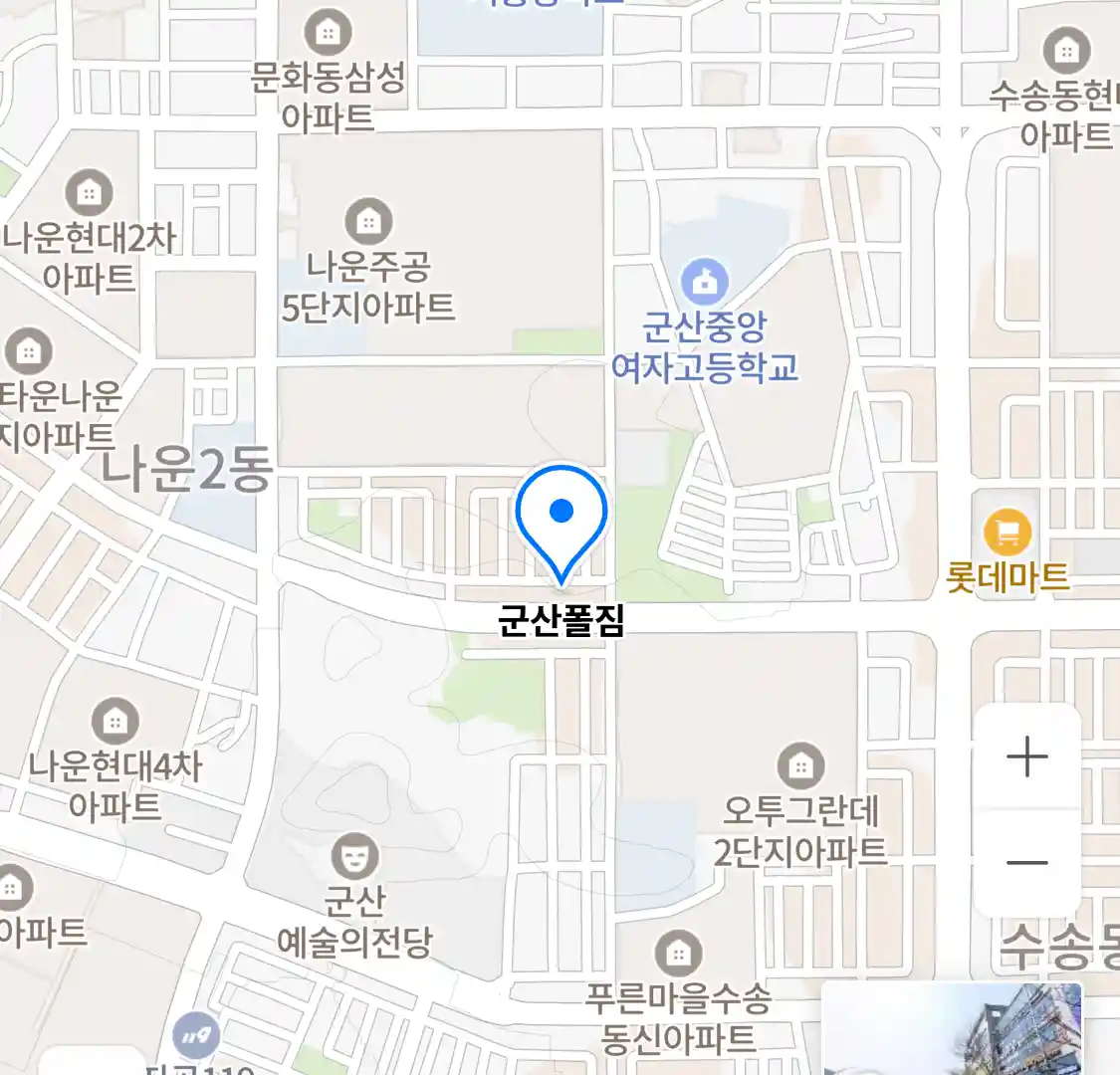
Task: Tap the 나운현대4차아파트 marker
Action: pos(114,721)
